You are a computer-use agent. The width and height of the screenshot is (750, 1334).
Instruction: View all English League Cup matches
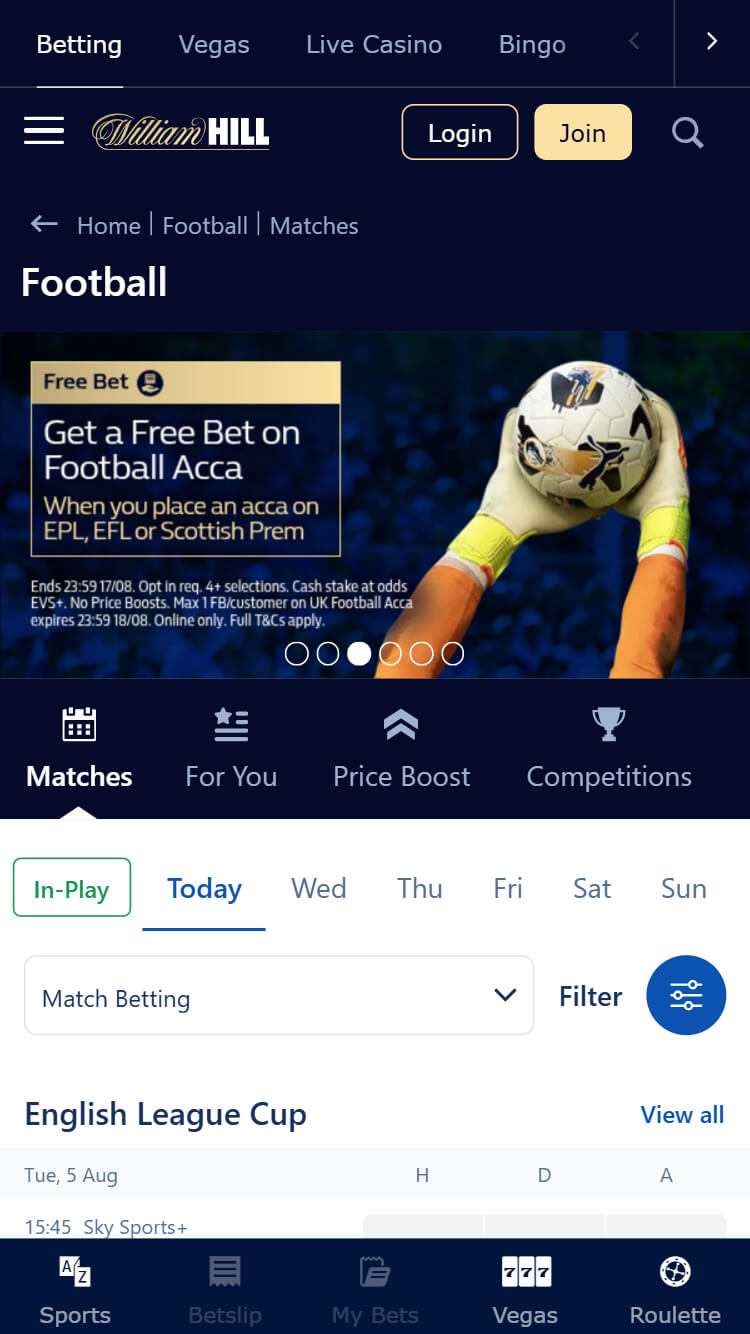point(682,1115)
